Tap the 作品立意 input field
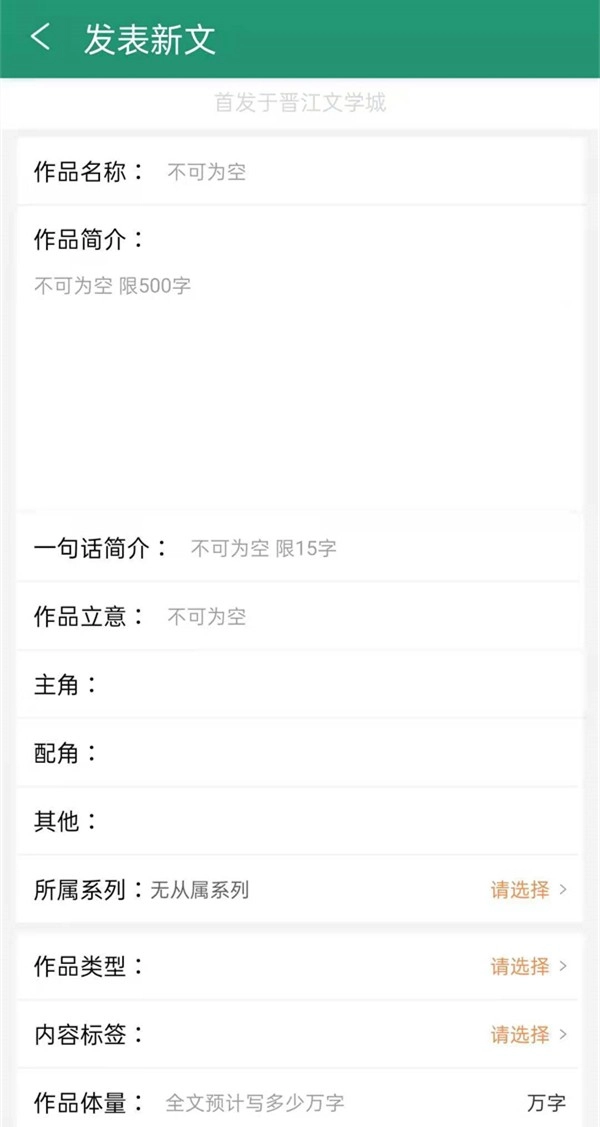 pos(360,617)
